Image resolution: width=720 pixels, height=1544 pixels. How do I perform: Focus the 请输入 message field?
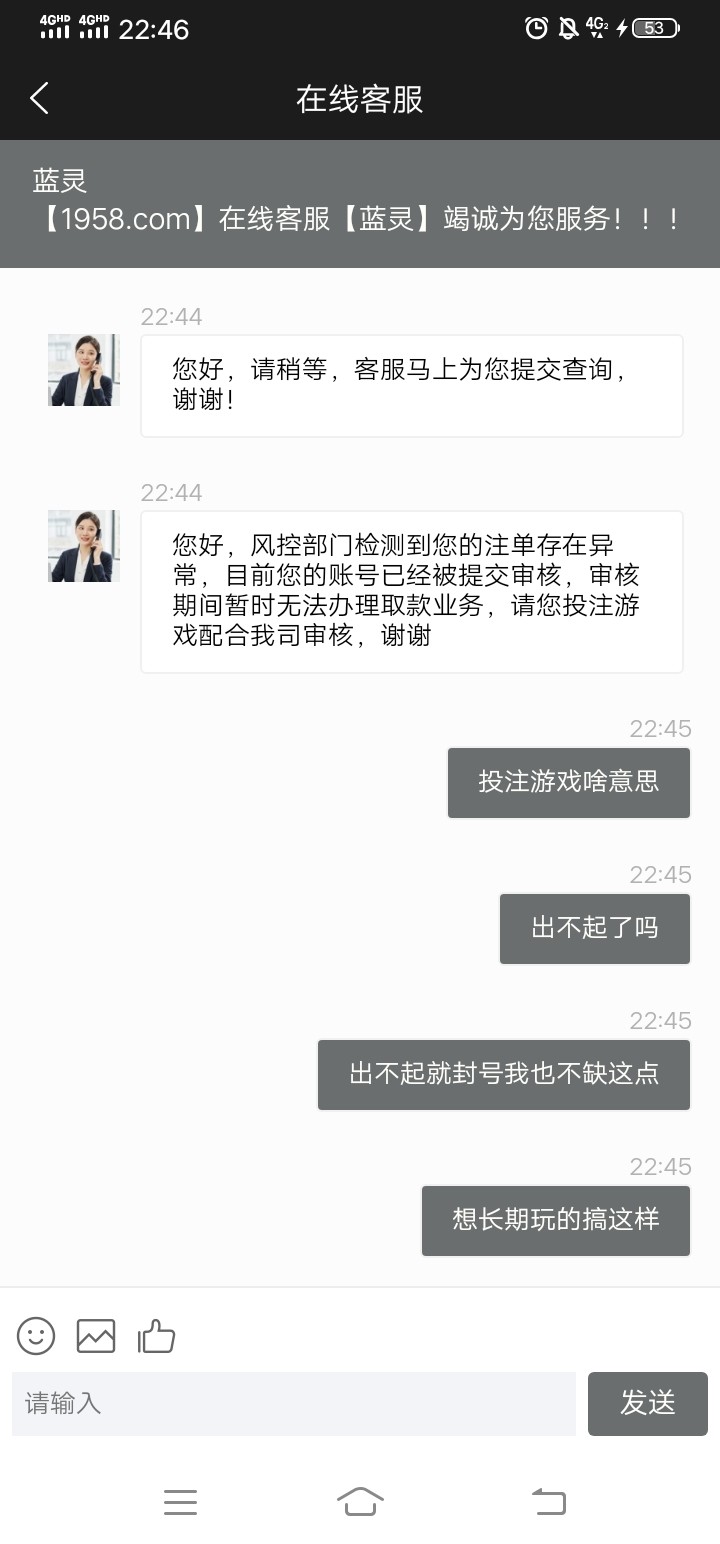coord(293,1403)
